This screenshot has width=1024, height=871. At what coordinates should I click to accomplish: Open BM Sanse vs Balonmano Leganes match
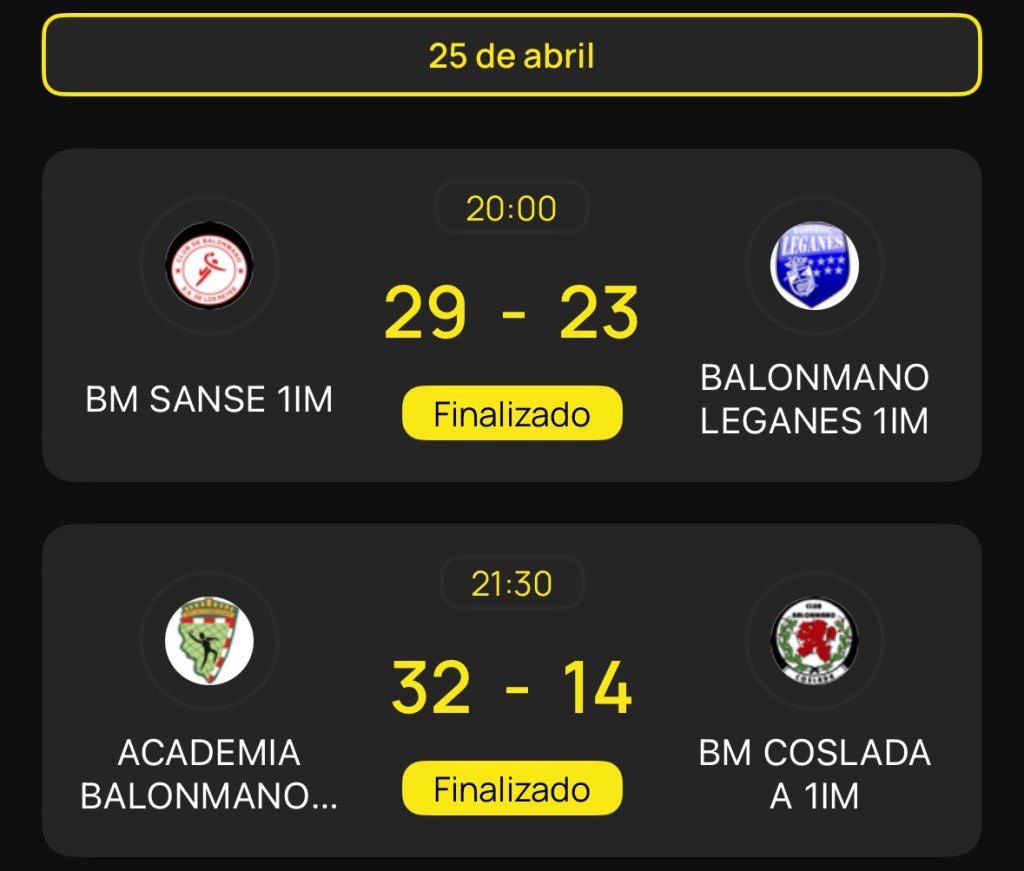pyautogui.click(x=511, y=314)
